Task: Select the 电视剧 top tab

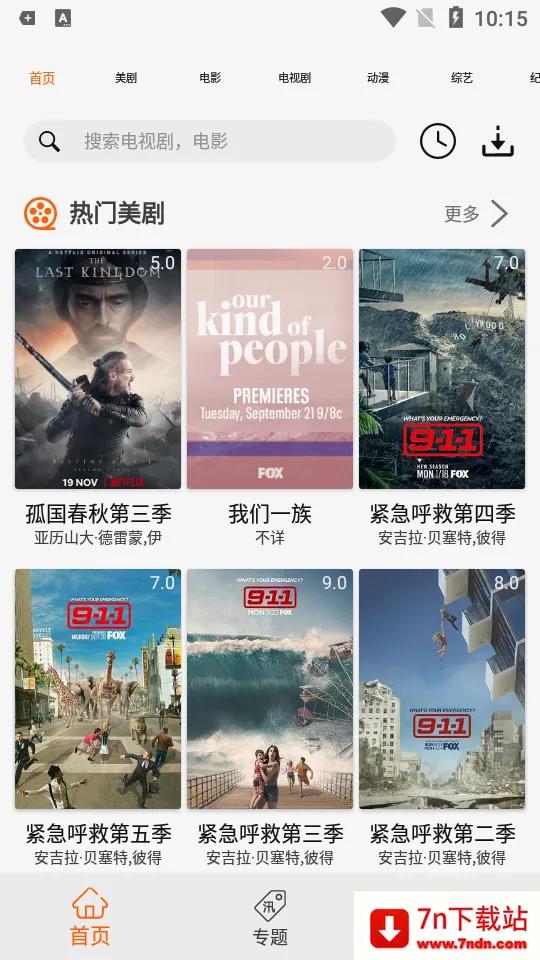Action: [294, 78]
